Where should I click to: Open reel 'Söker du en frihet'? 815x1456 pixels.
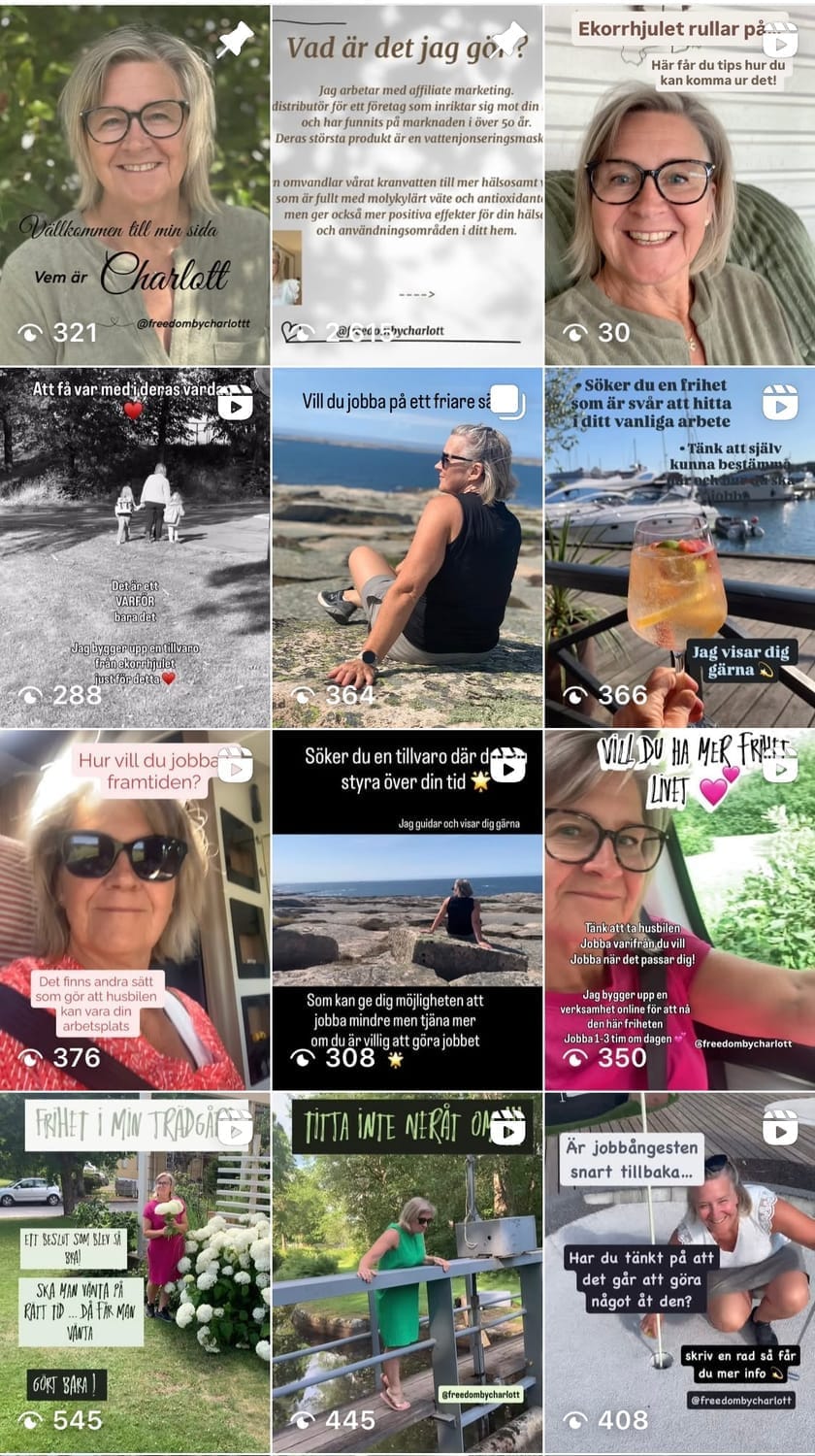[679, 547]
